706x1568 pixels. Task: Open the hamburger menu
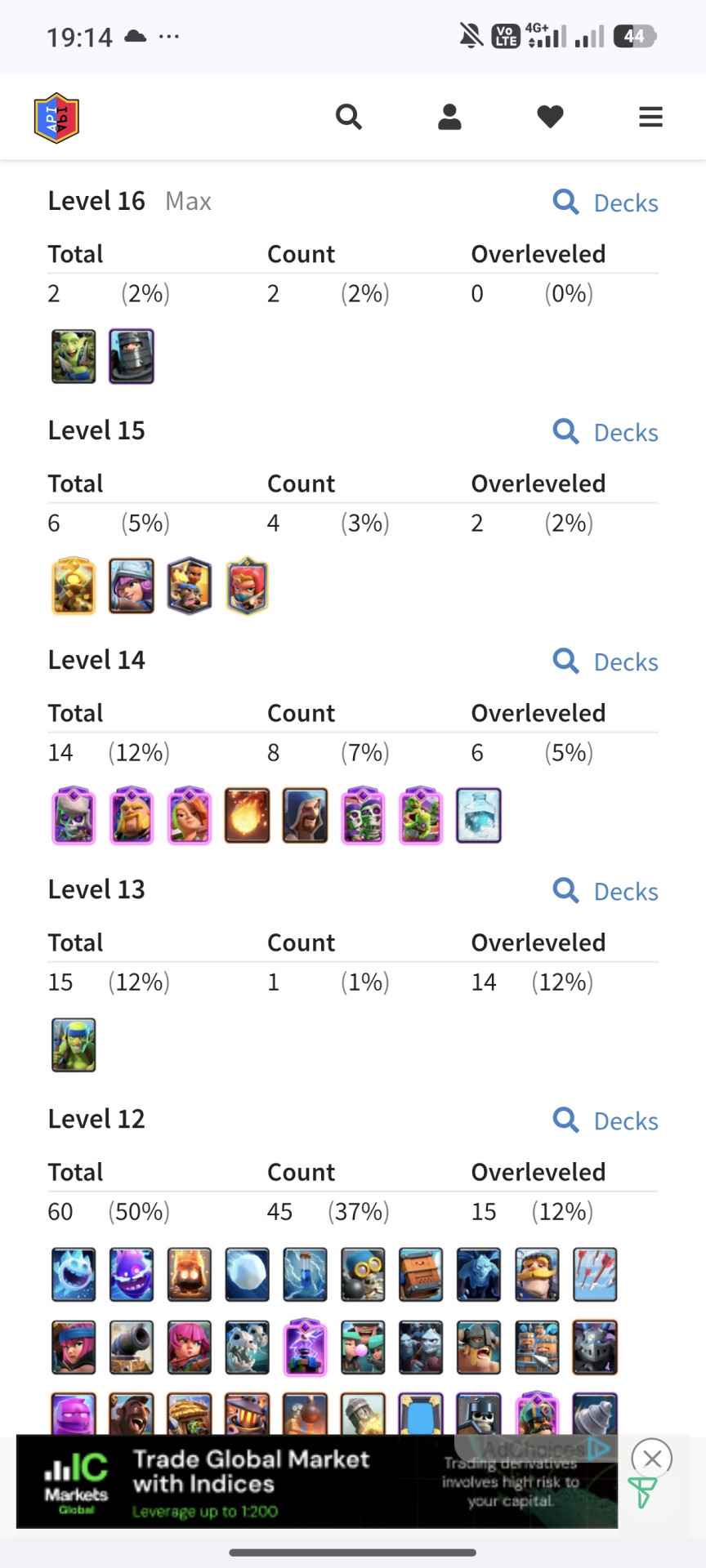pyautogui.click(x=650, y=117)
